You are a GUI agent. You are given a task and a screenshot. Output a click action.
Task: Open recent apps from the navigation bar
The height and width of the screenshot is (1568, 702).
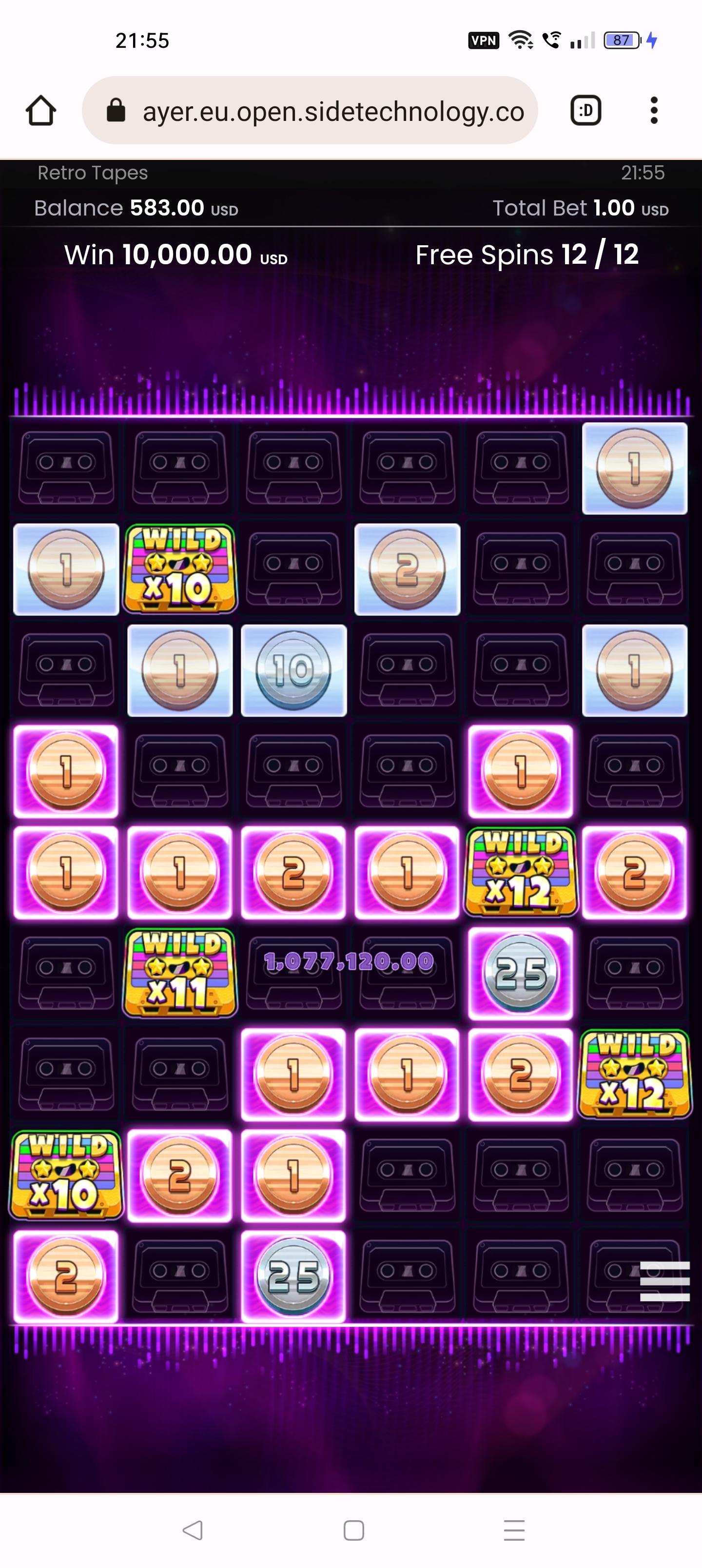point(514,1529)
